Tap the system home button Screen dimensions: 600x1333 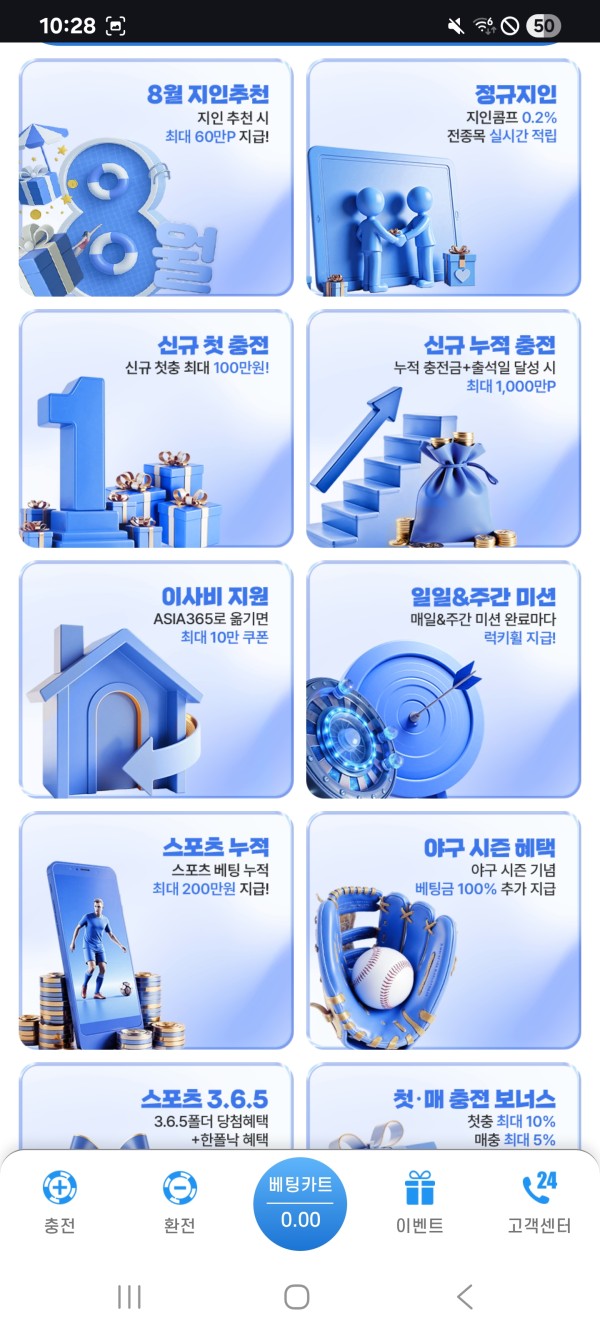pyautogui.click(x=297, y=1297)
